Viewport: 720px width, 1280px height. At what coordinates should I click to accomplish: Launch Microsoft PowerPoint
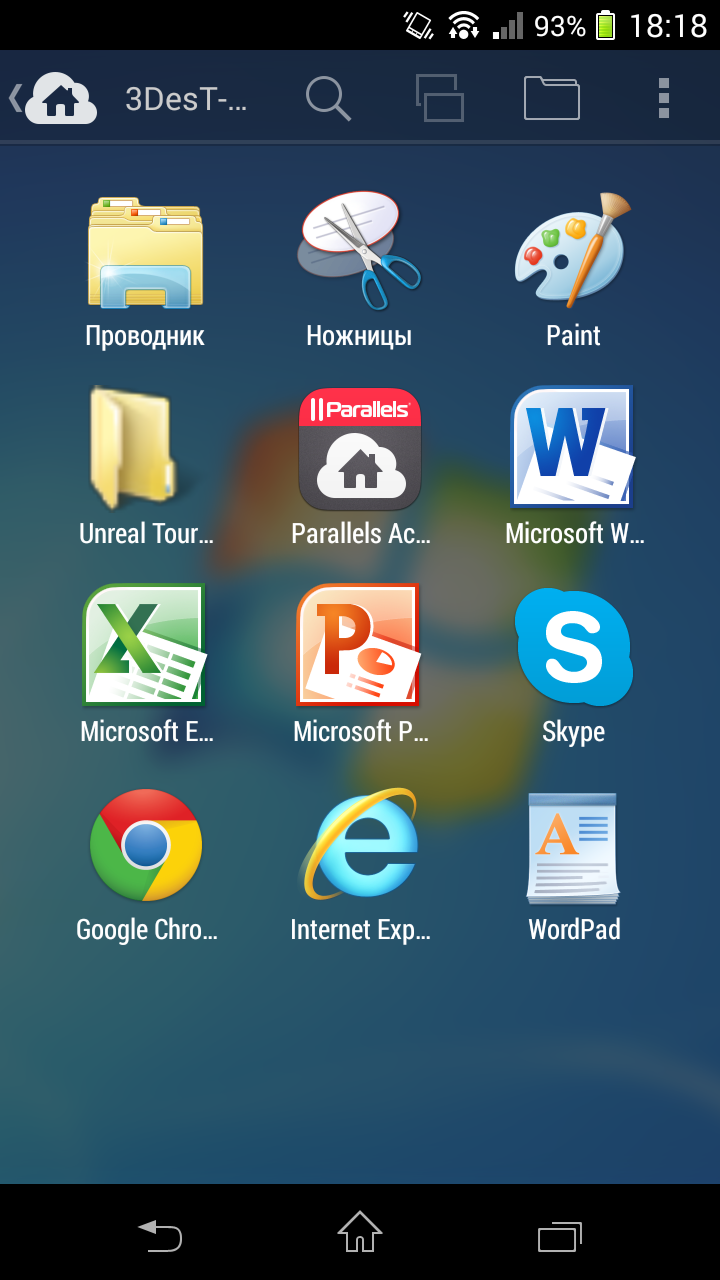pyautogui.click(x=360, y=665)
